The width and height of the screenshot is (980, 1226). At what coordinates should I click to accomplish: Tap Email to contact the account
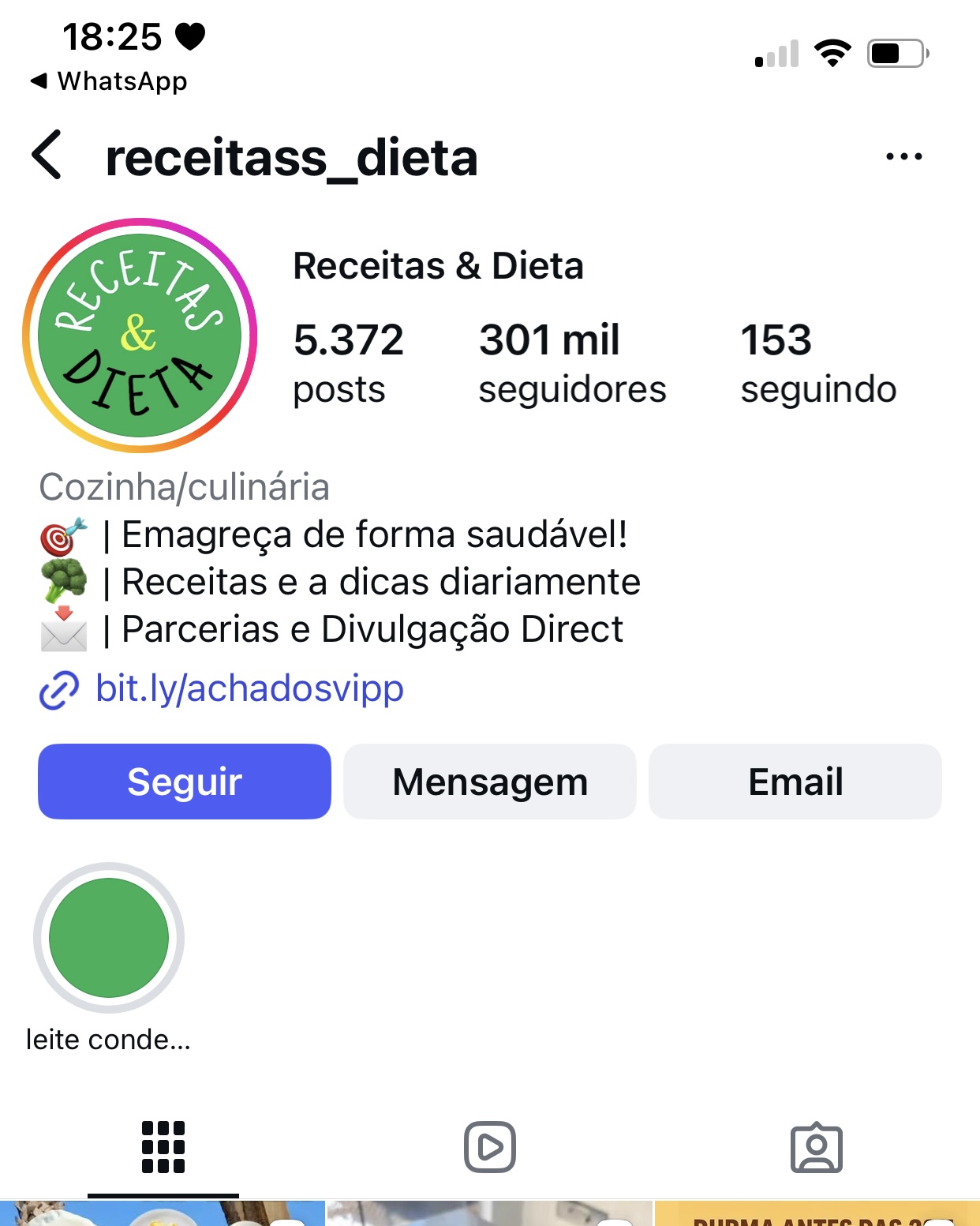(795, 781)
